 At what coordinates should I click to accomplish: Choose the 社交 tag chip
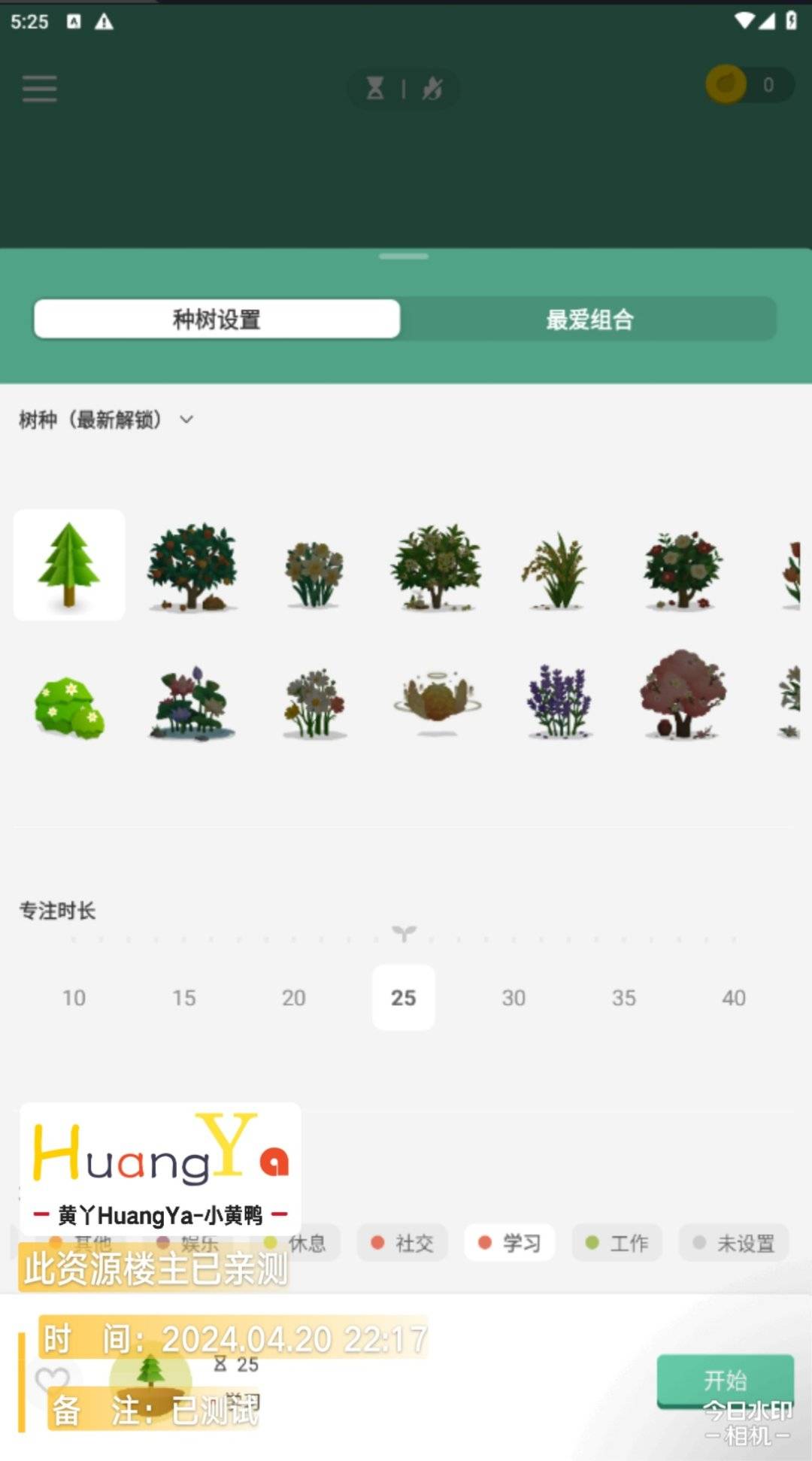pos(402,1243)
